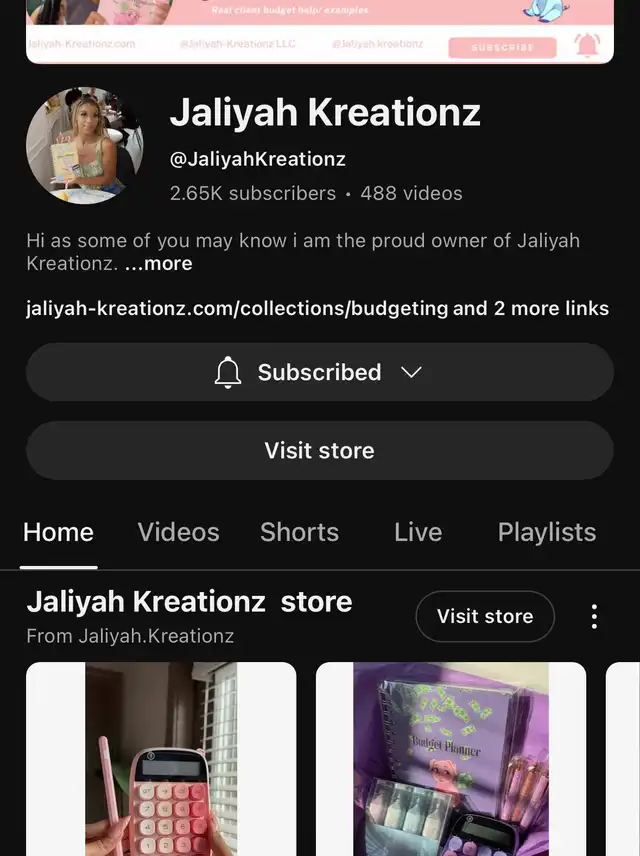
Task: Open the jaliyah-kreationz.com budgeting link
Action: [x=237, y=308]
